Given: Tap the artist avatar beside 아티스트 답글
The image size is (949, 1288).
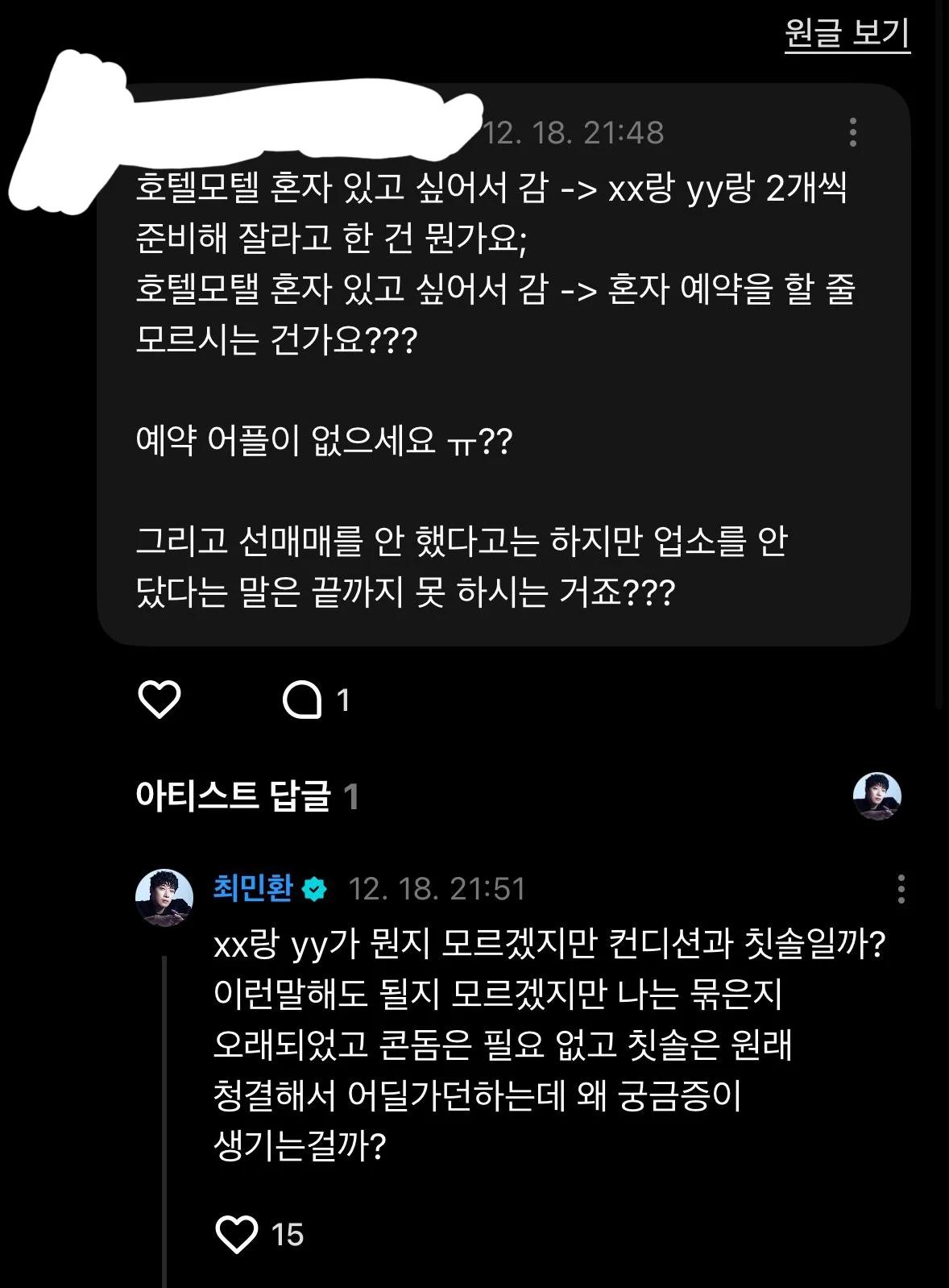Looking at the screenshot, I should (x=876, y=796).
